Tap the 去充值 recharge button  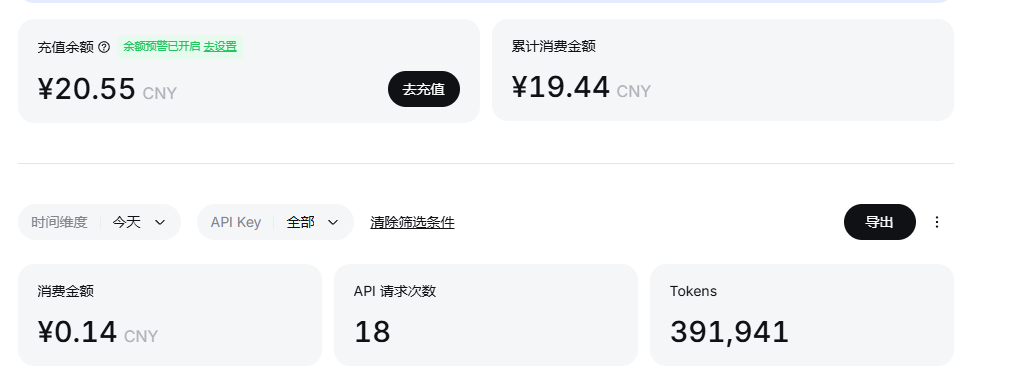424,89
